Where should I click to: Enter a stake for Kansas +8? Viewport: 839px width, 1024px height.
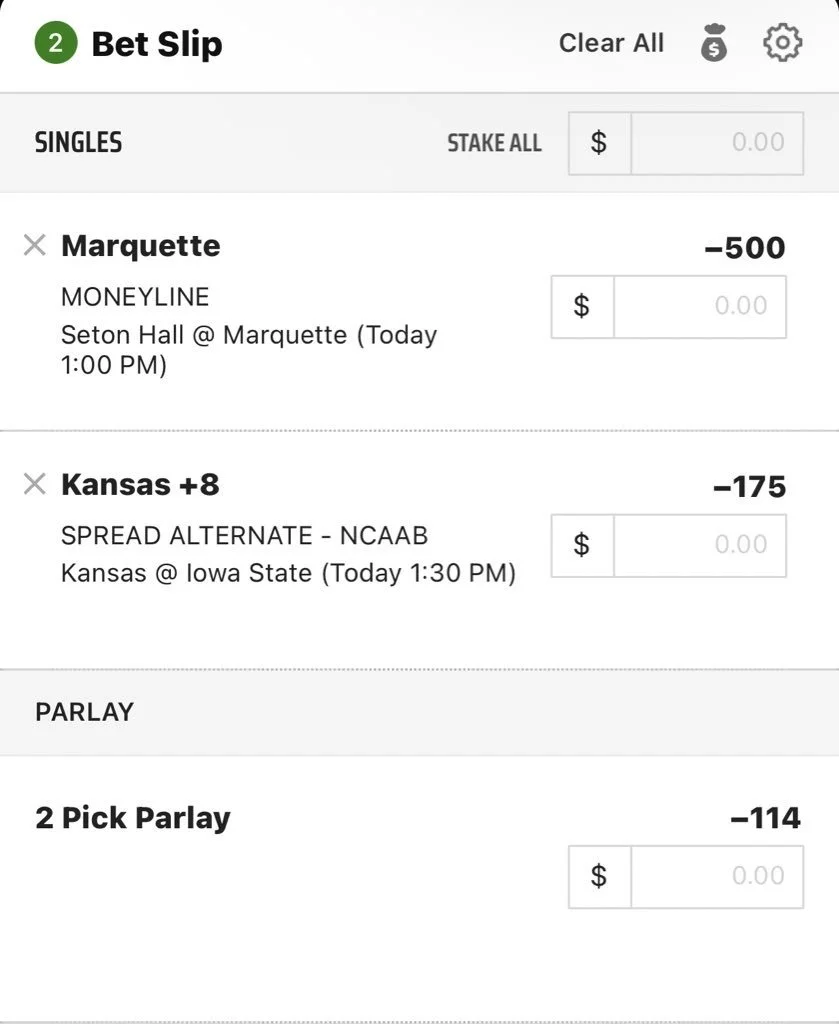point(699,545)
